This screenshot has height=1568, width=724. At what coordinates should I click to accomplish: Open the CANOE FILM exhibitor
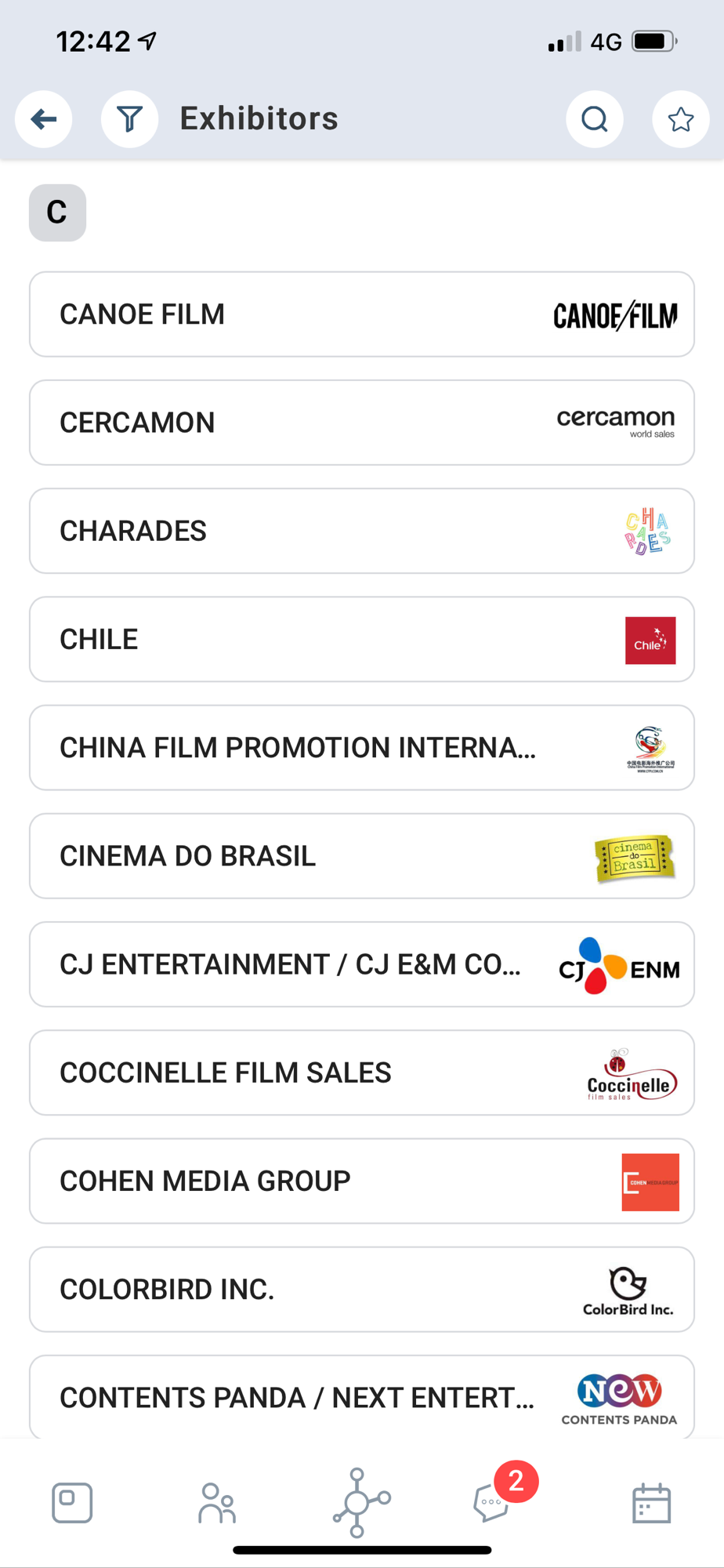point(361,314)
